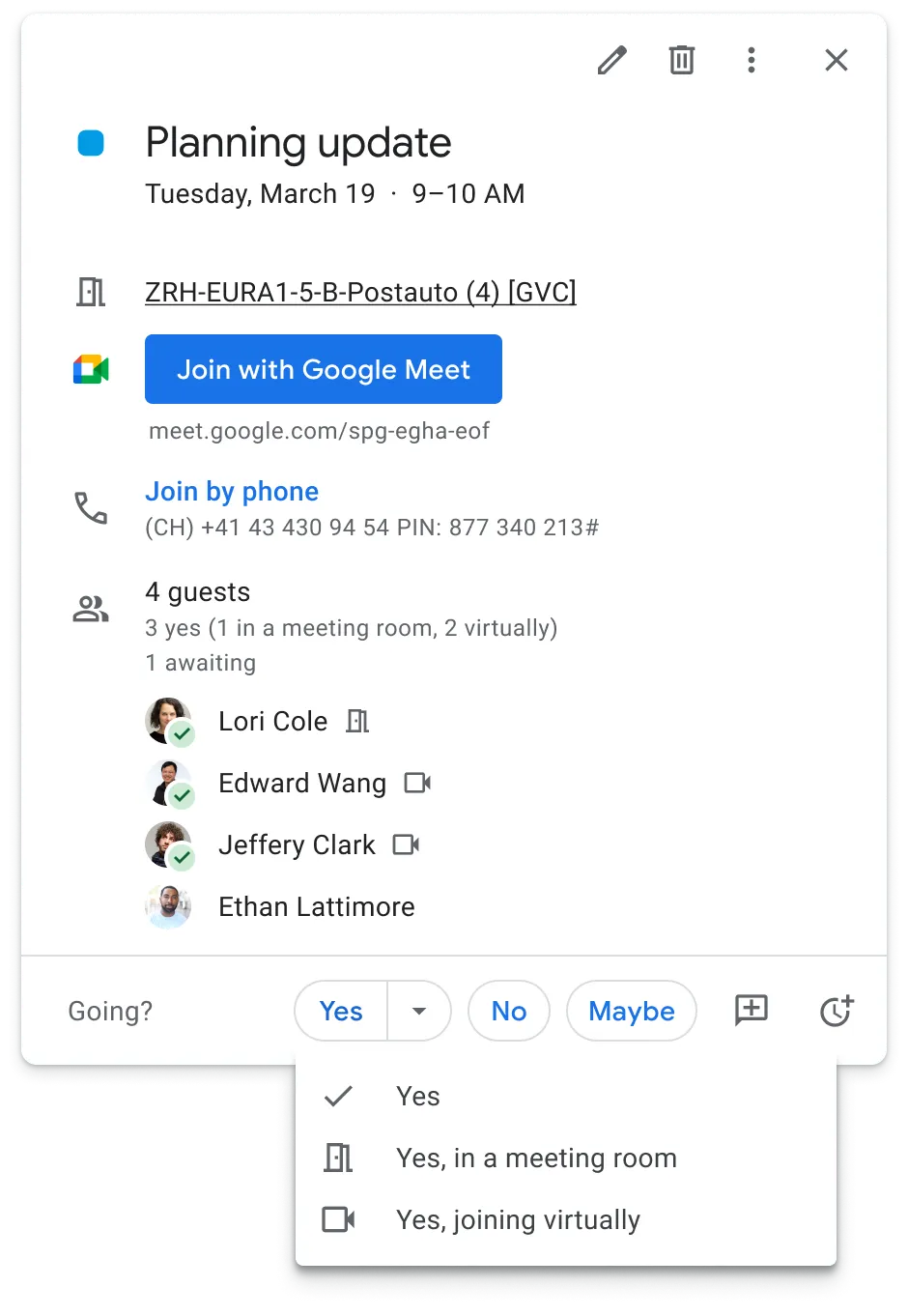Propose a new time
This screenshot has height=1316, width=908.
coord(836,1011)
